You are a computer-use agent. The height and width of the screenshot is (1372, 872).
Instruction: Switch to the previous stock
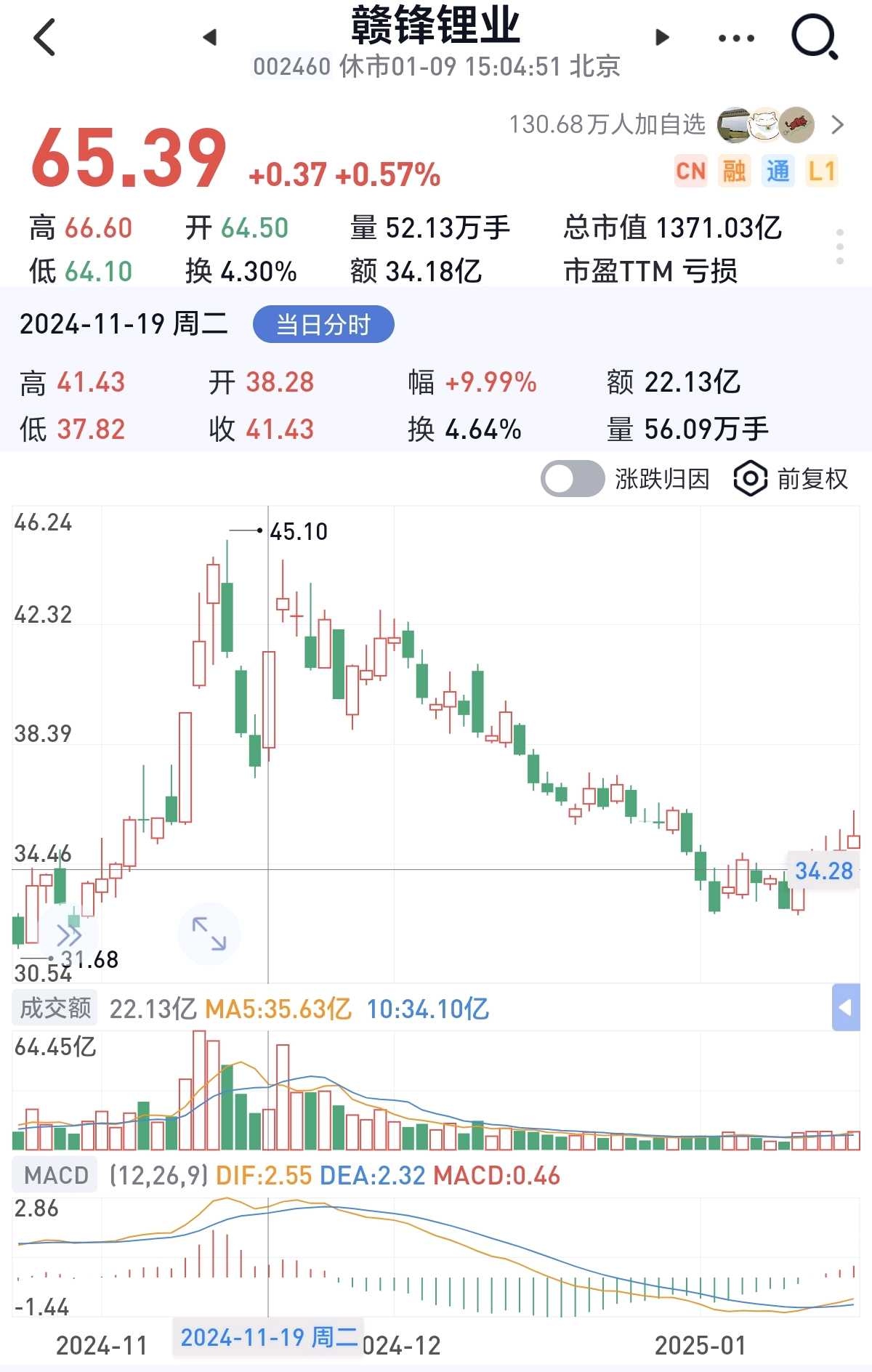coord(210,37)
